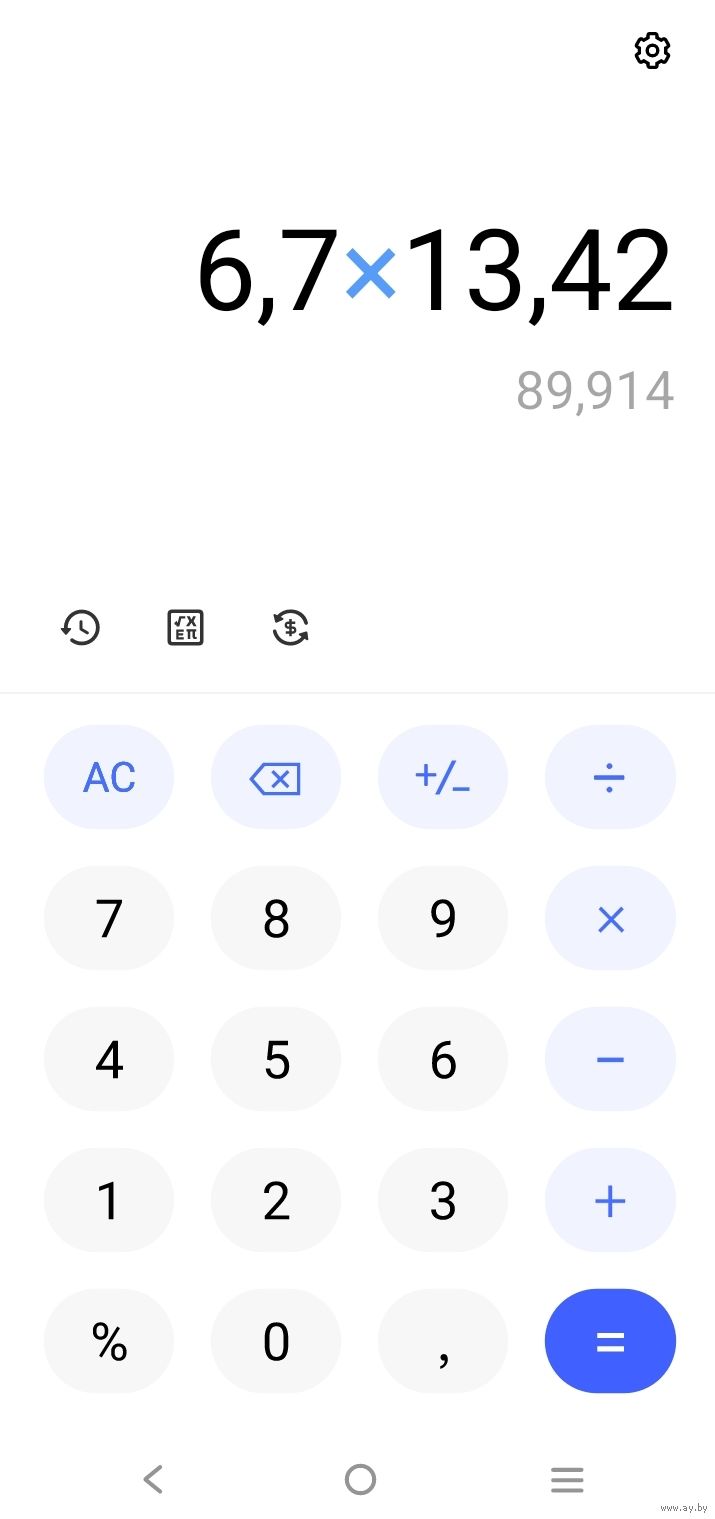
Task: Delete last digit with backspace
Action: pos(276,777)
